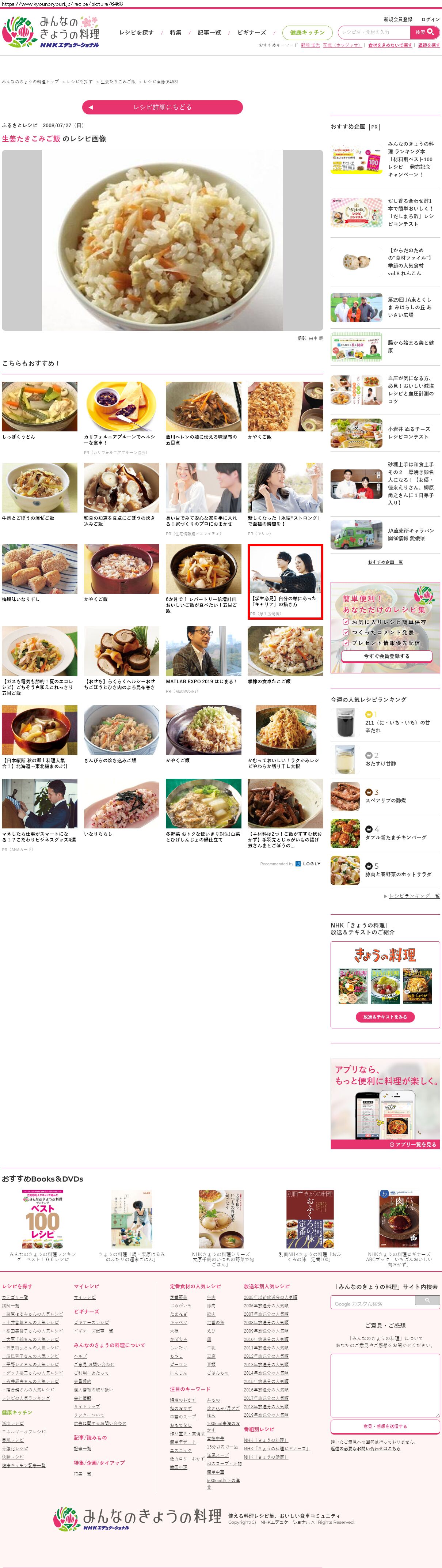This screenshot has height=1568, width=442.
Task: Tap the レシピ詳細にもどる button
Action: (x=162, y=107)
